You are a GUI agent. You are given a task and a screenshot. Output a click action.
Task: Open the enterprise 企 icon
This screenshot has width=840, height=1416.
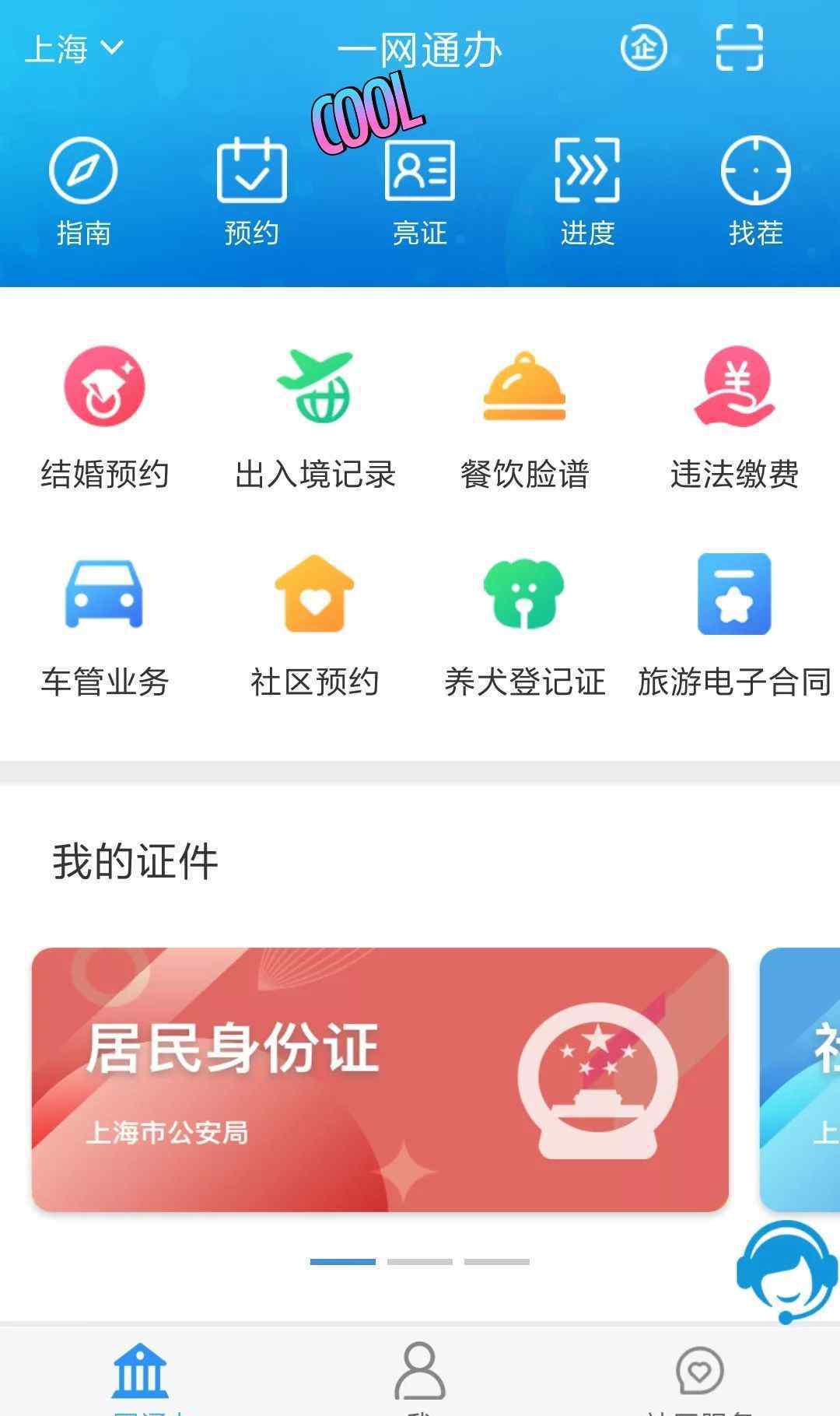[x=643, y=47]
